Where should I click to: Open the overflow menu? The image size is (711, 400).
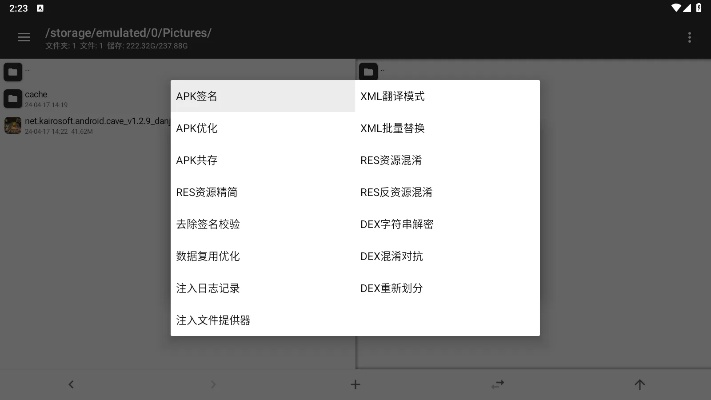tap(689, 37)
